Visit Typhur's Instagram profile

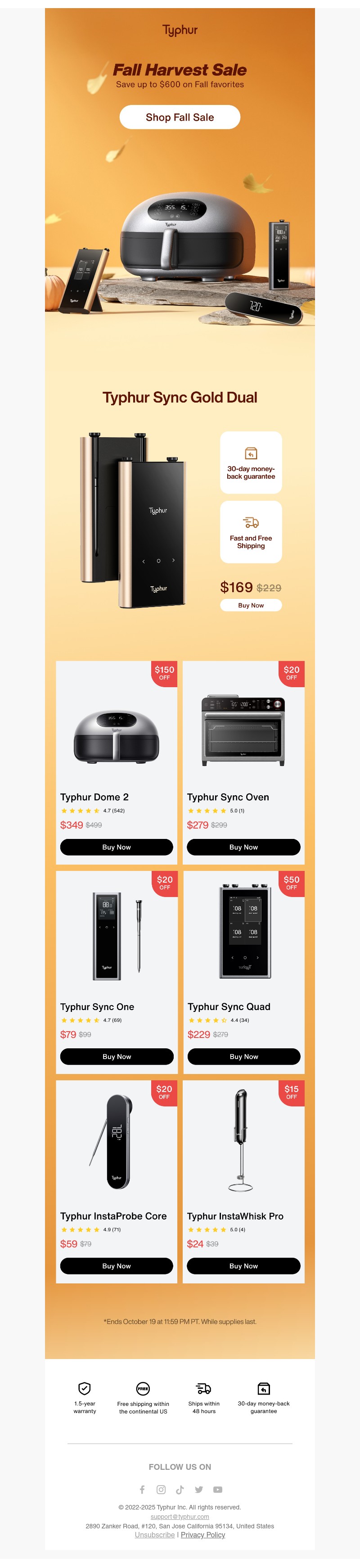(161, 1489)
